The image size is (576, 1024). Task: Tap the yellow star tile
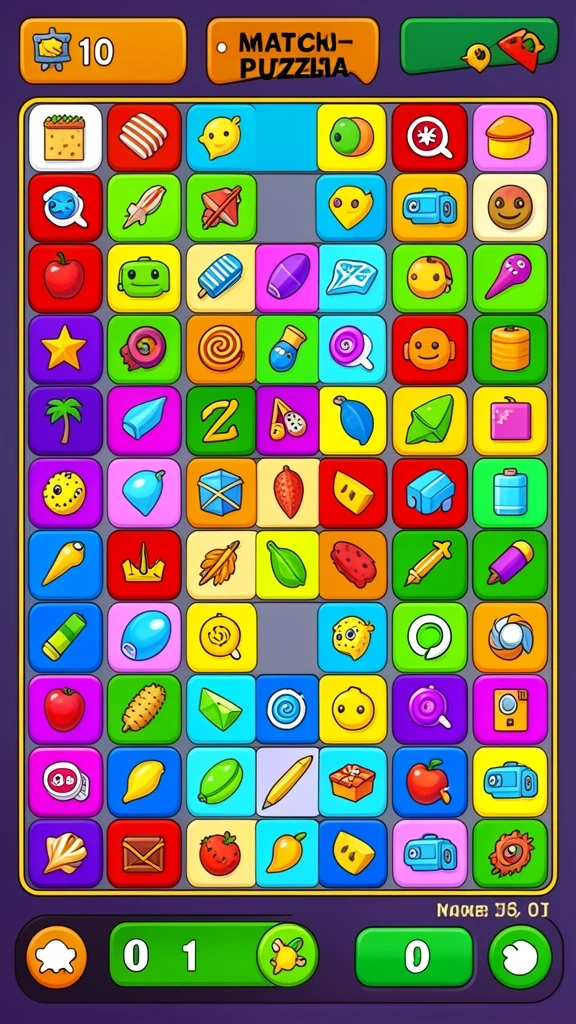click(x=65, y=349)
